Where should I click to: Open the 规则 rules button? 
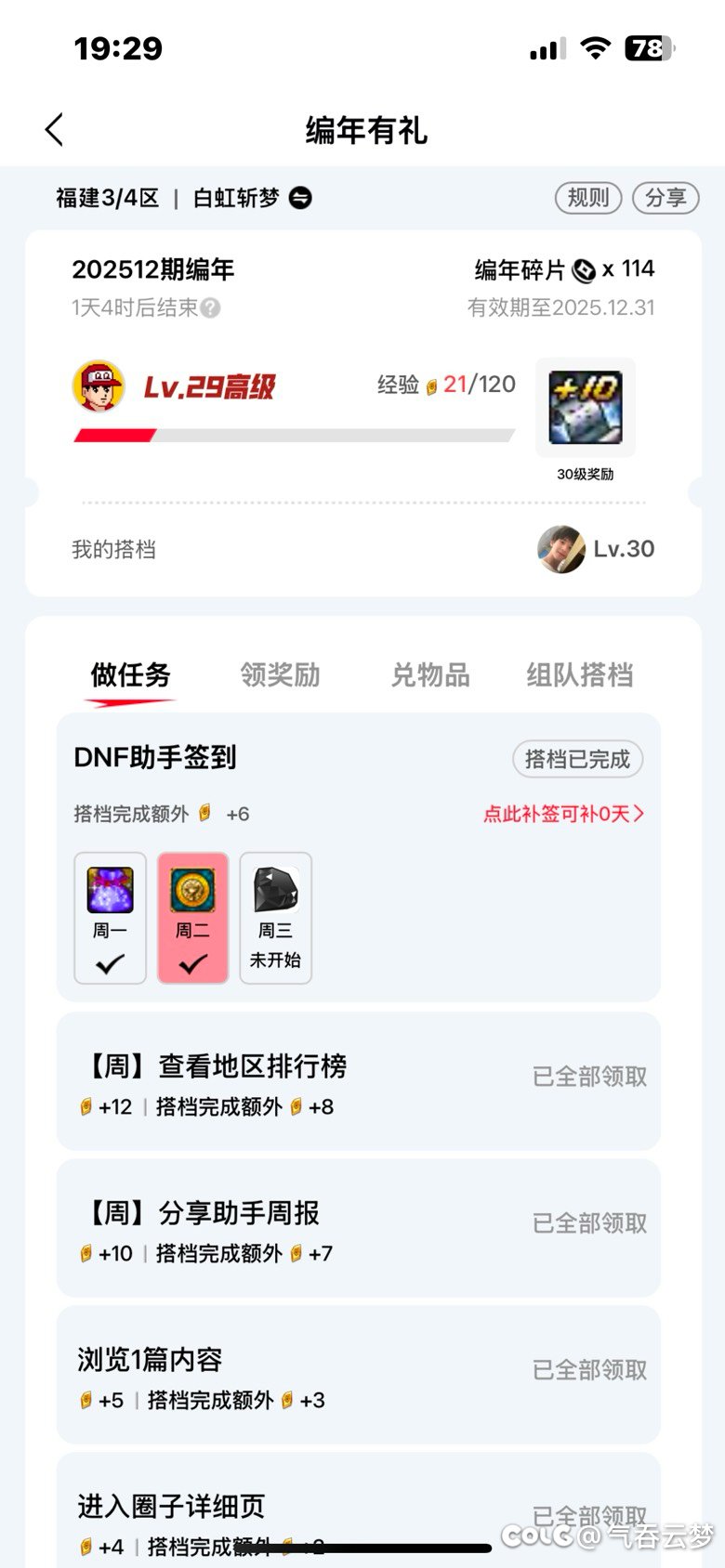click(587, 198)
